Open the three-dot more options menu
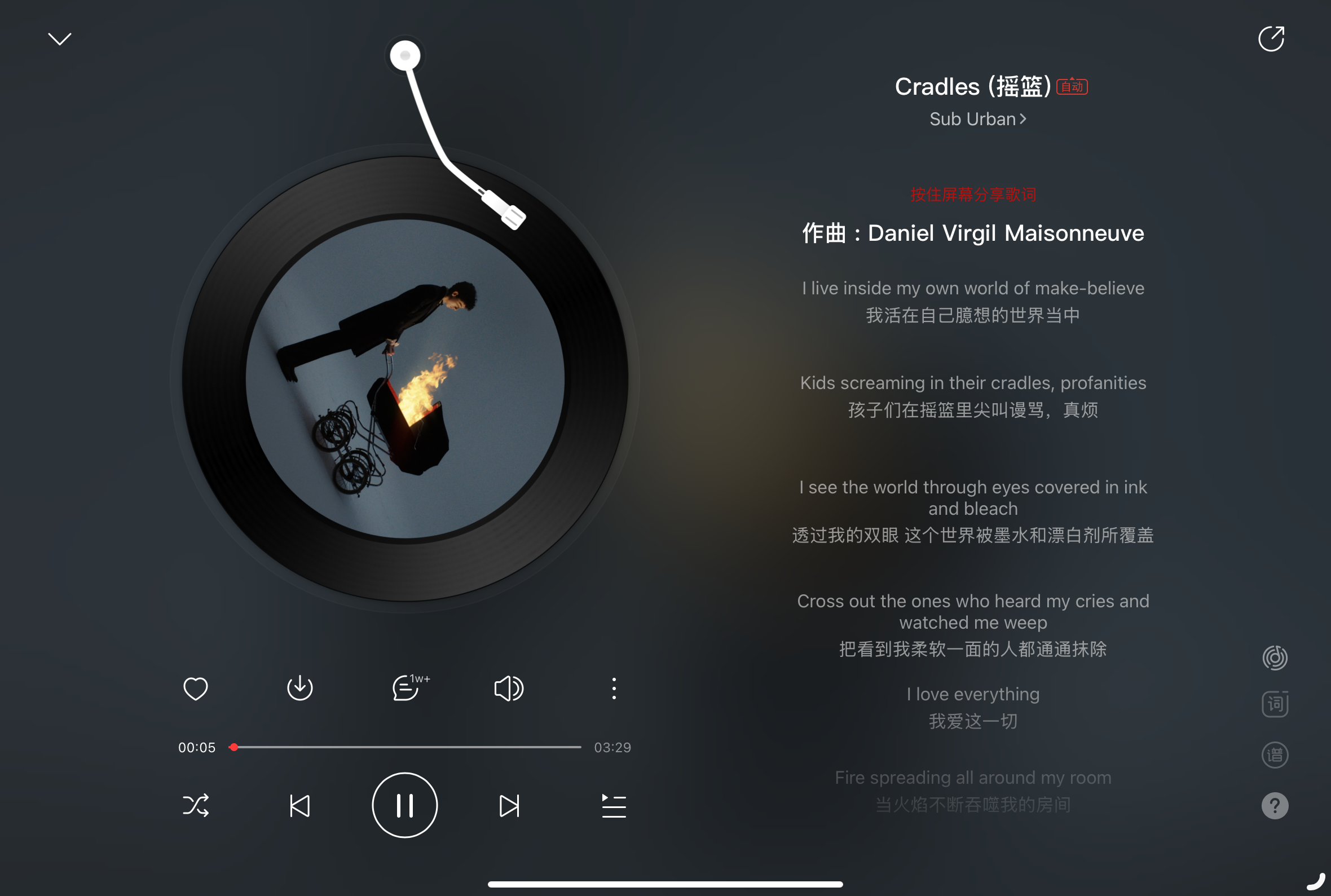This screenshot has height=896, width=1331. point(614,688)
